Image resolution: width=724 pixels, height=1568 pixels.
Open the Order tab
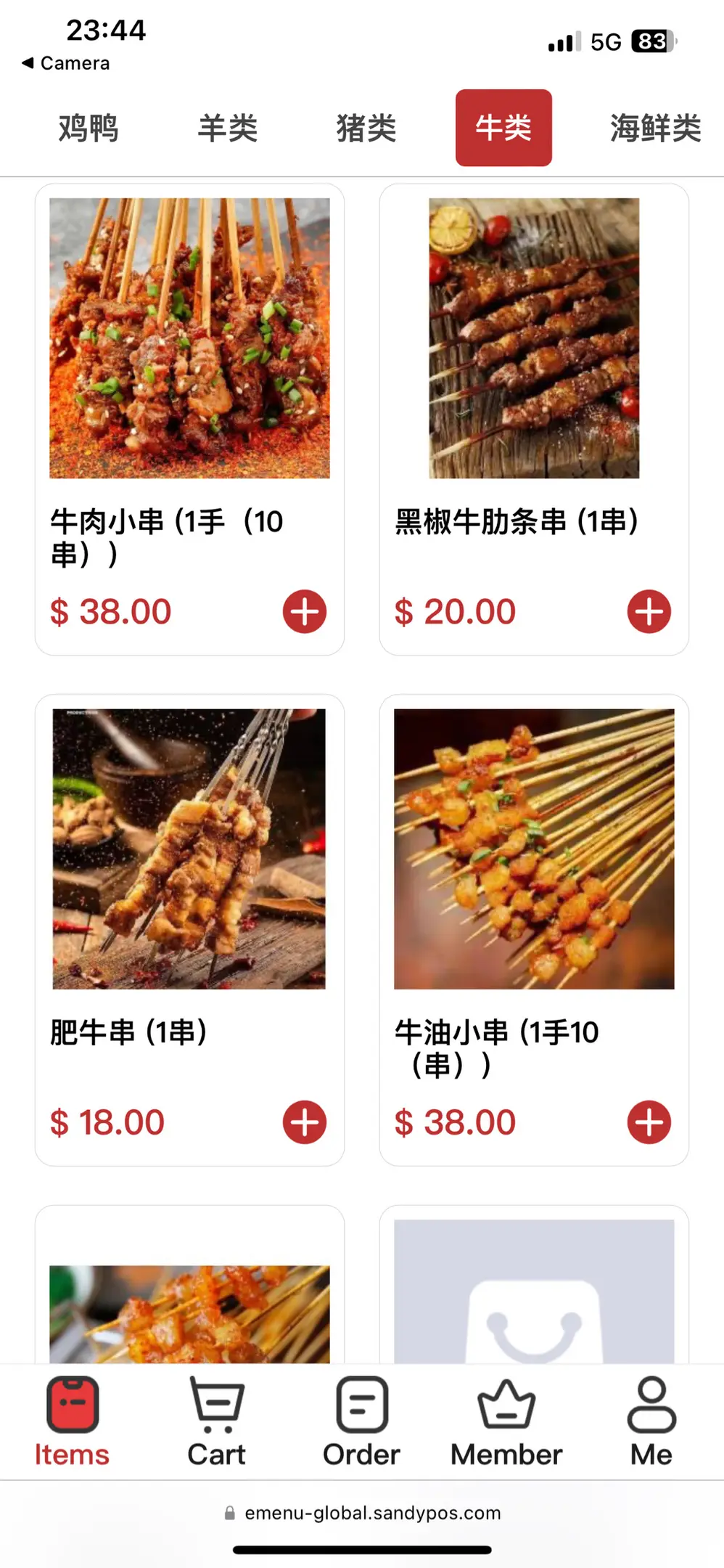[361, 1422]
